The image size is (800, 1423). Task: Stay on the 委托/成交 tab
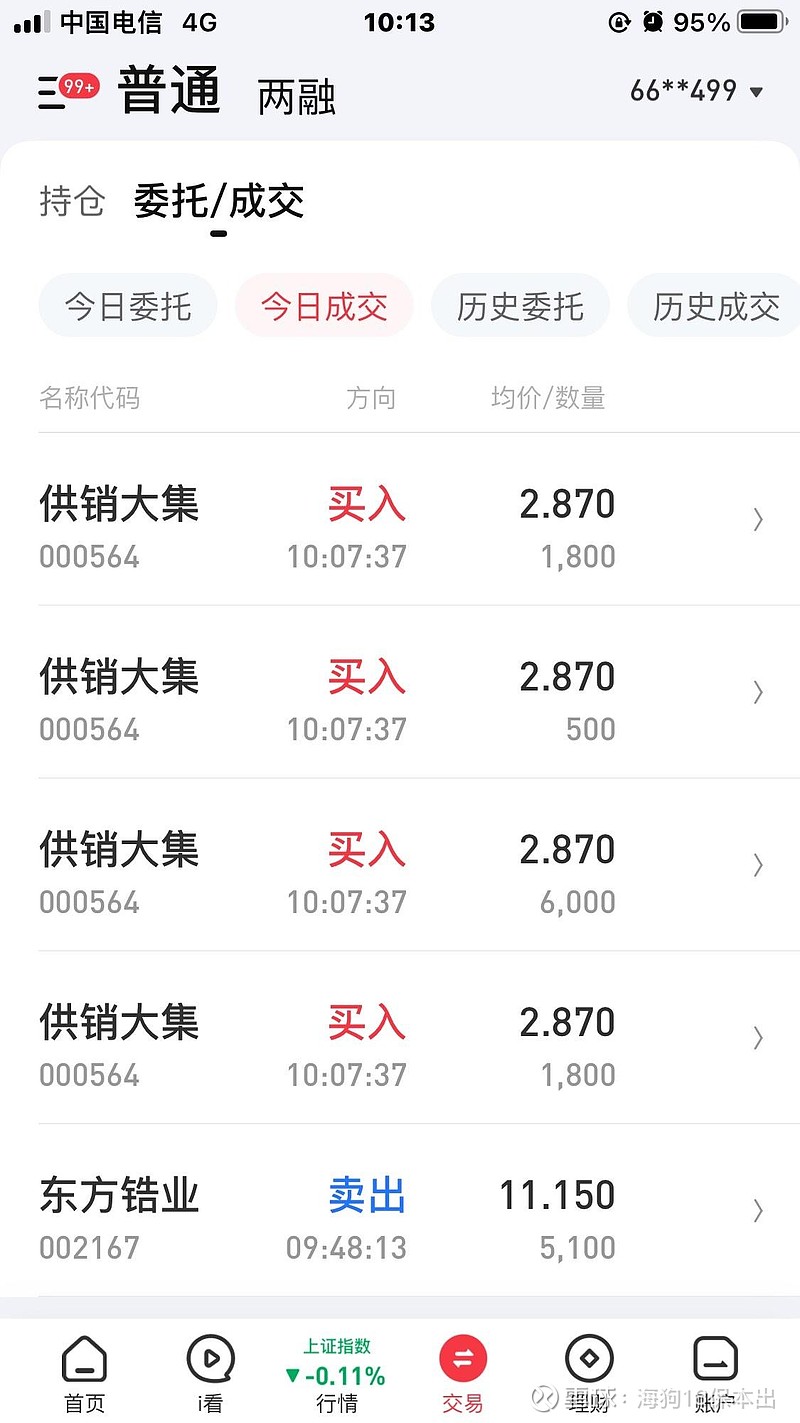pyautogui.click(x=216, y=202)
